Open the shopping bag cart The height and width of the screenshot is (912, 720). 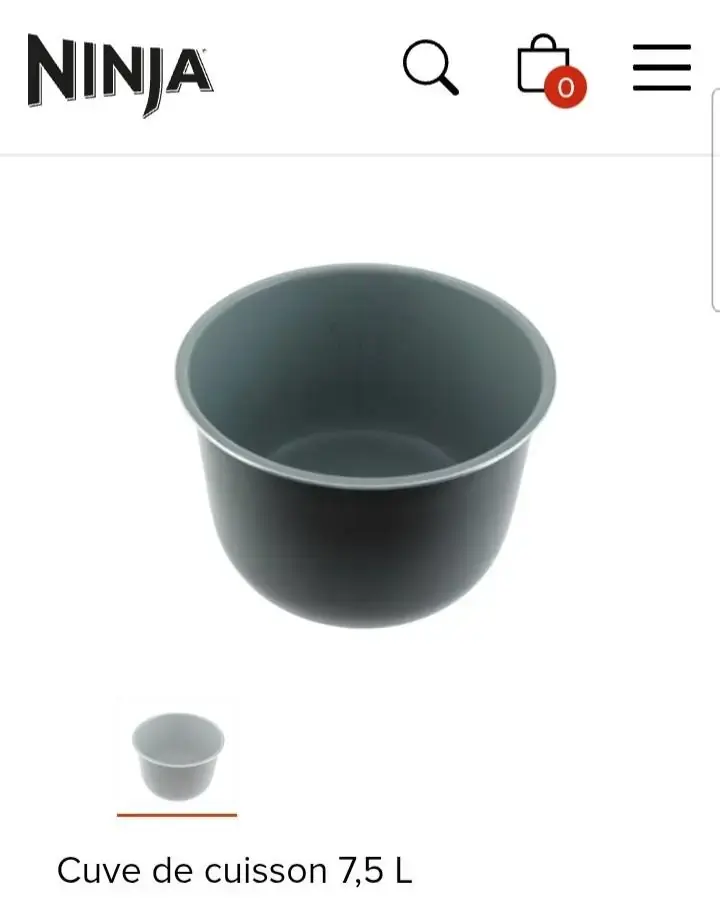pyautogui.click(x=545, y=68)
